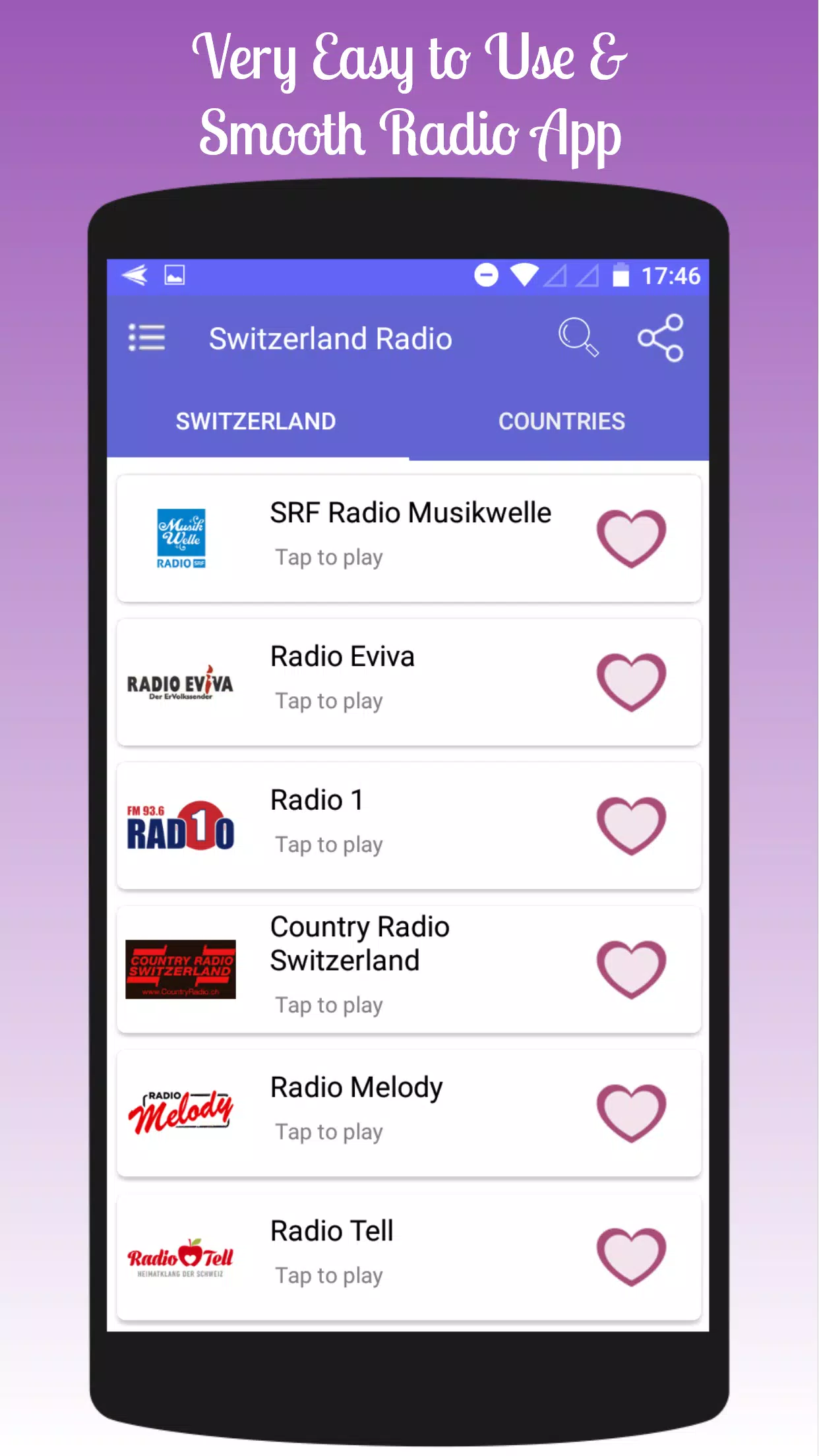The width and height of the screenshot is (819, 1456).
Task: Tap the Radio Tell station logo
Action: click(x=179, y=1255)
